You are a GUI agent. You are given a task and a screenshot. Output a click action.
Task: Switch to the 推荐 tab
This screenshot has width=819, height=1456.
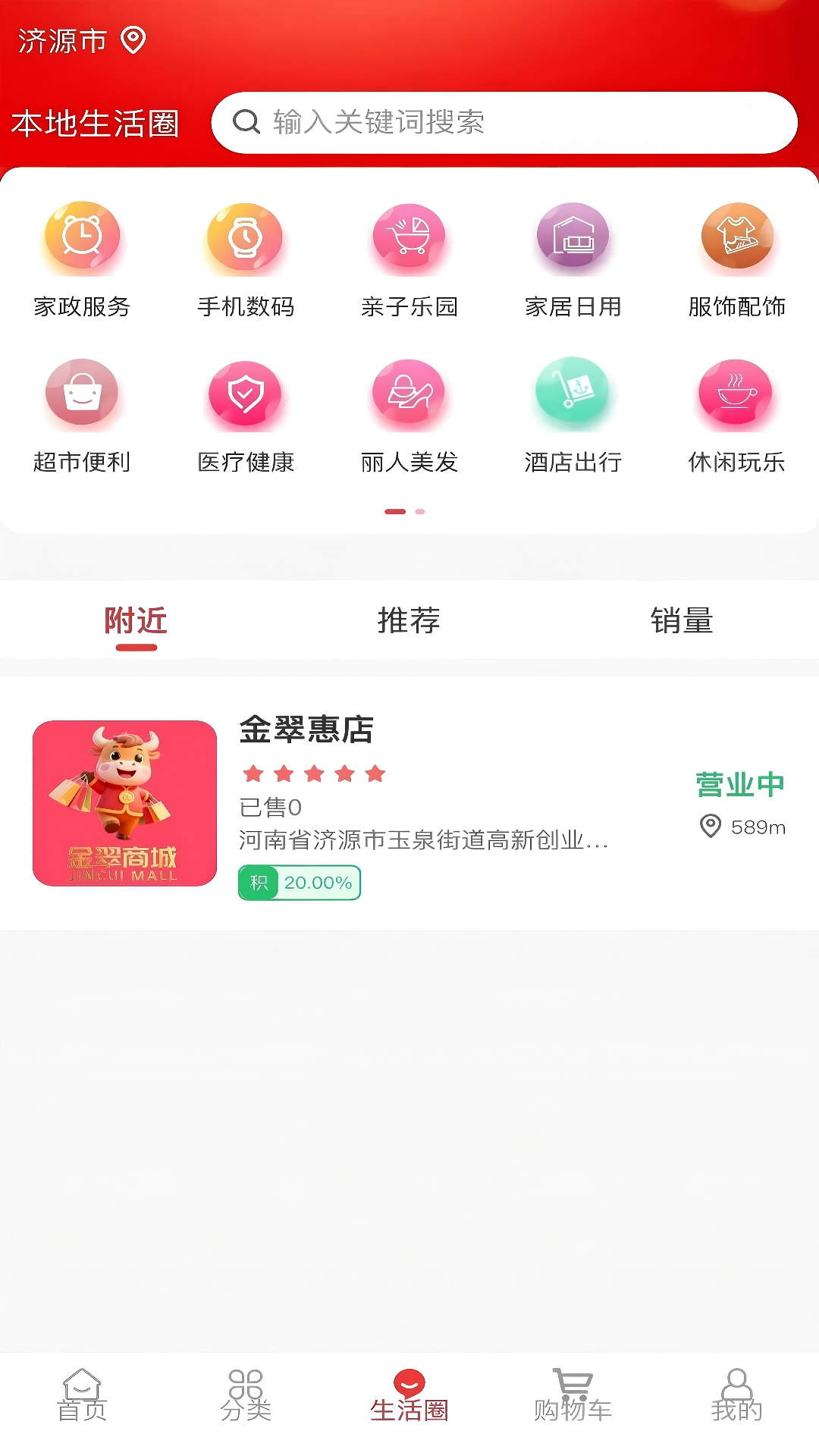(x=409, y=620)
